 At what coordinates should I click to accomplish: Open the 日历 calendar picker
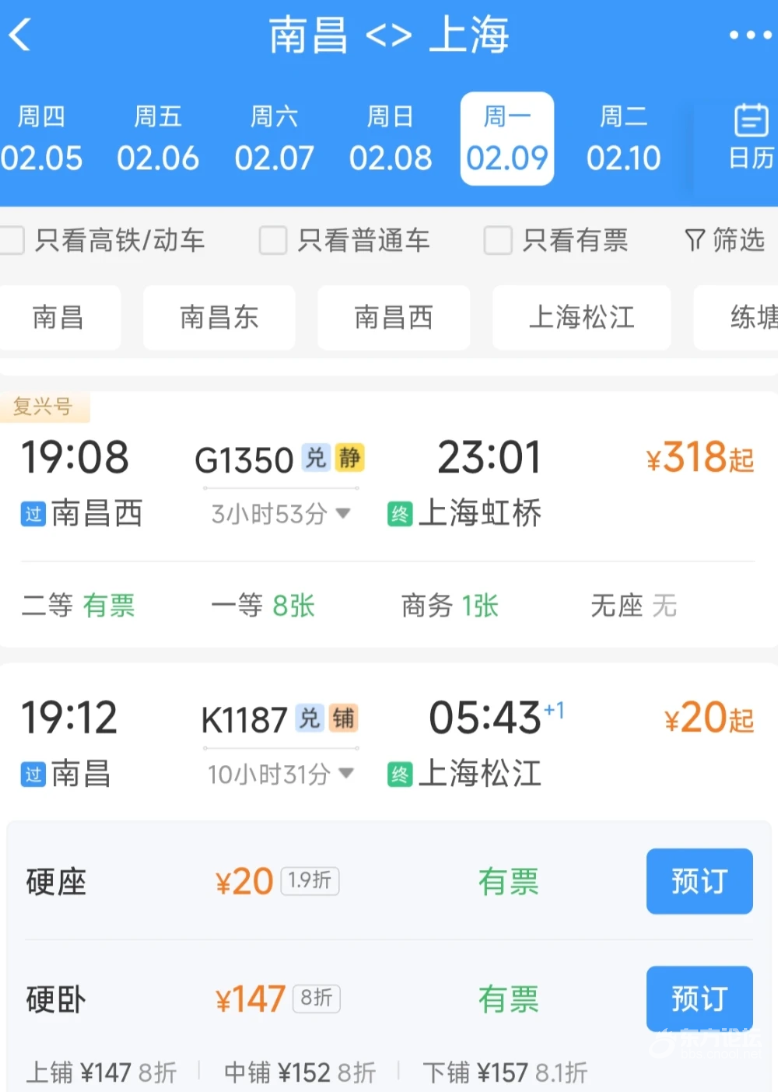751,137
